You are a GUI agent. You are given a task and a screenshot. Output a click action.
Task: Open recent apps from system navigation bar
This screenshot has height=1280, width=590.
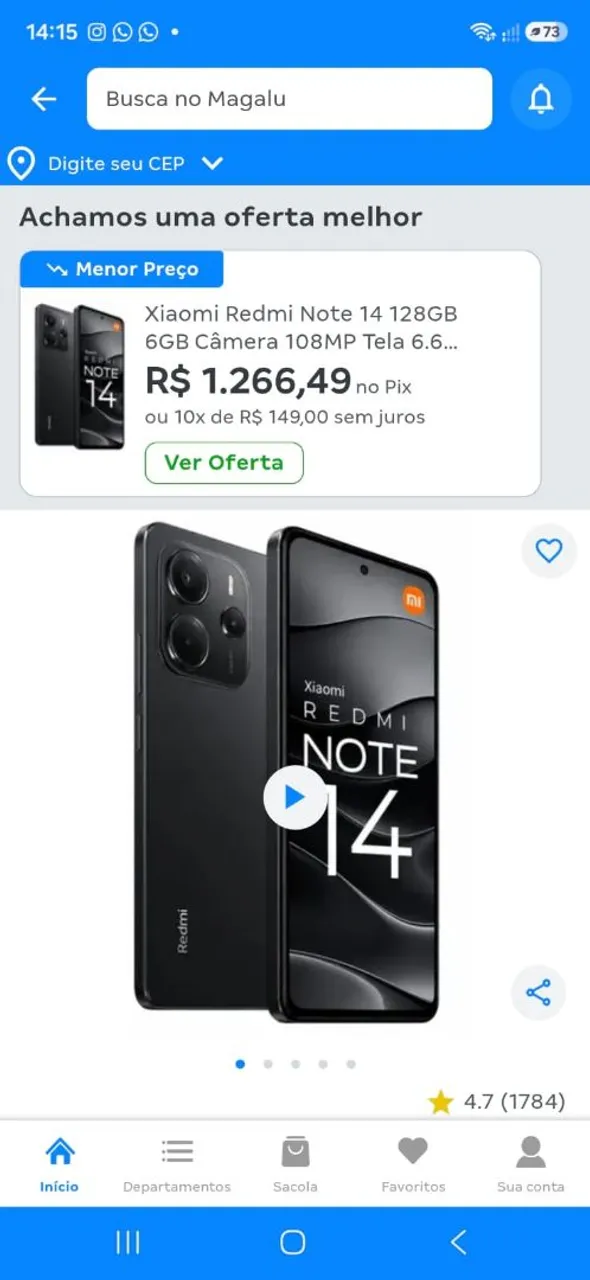tap(128, 1242)
